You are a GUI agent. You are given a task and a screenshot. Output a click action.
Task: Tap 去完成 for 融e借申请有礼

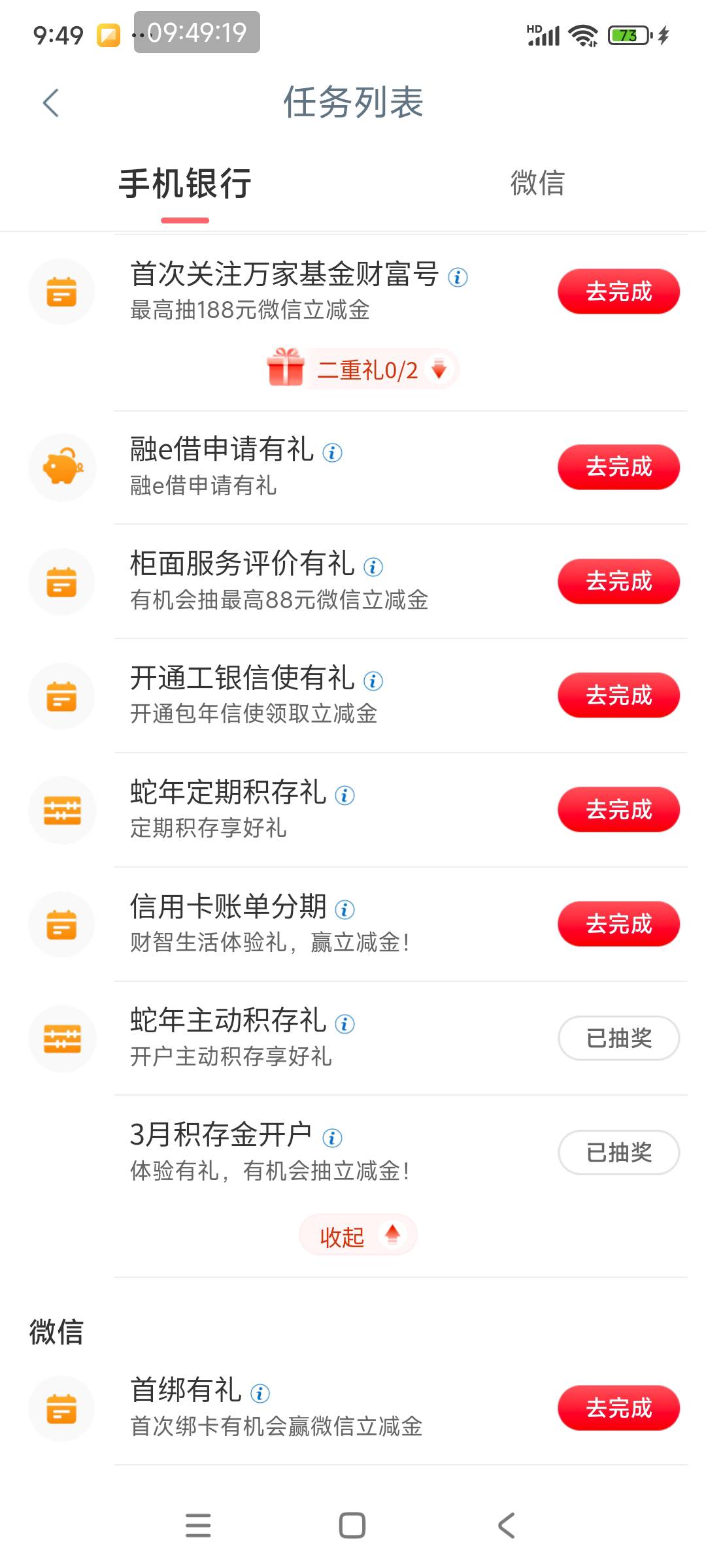tap(618, 467)
